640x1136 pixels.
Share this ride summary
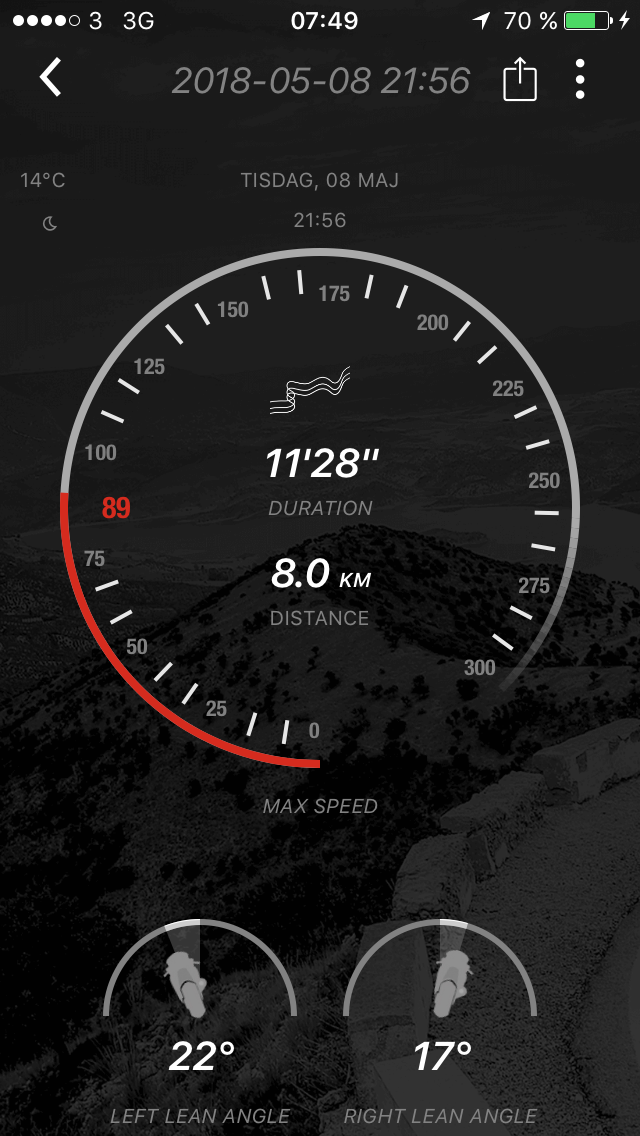click(519, 79)
